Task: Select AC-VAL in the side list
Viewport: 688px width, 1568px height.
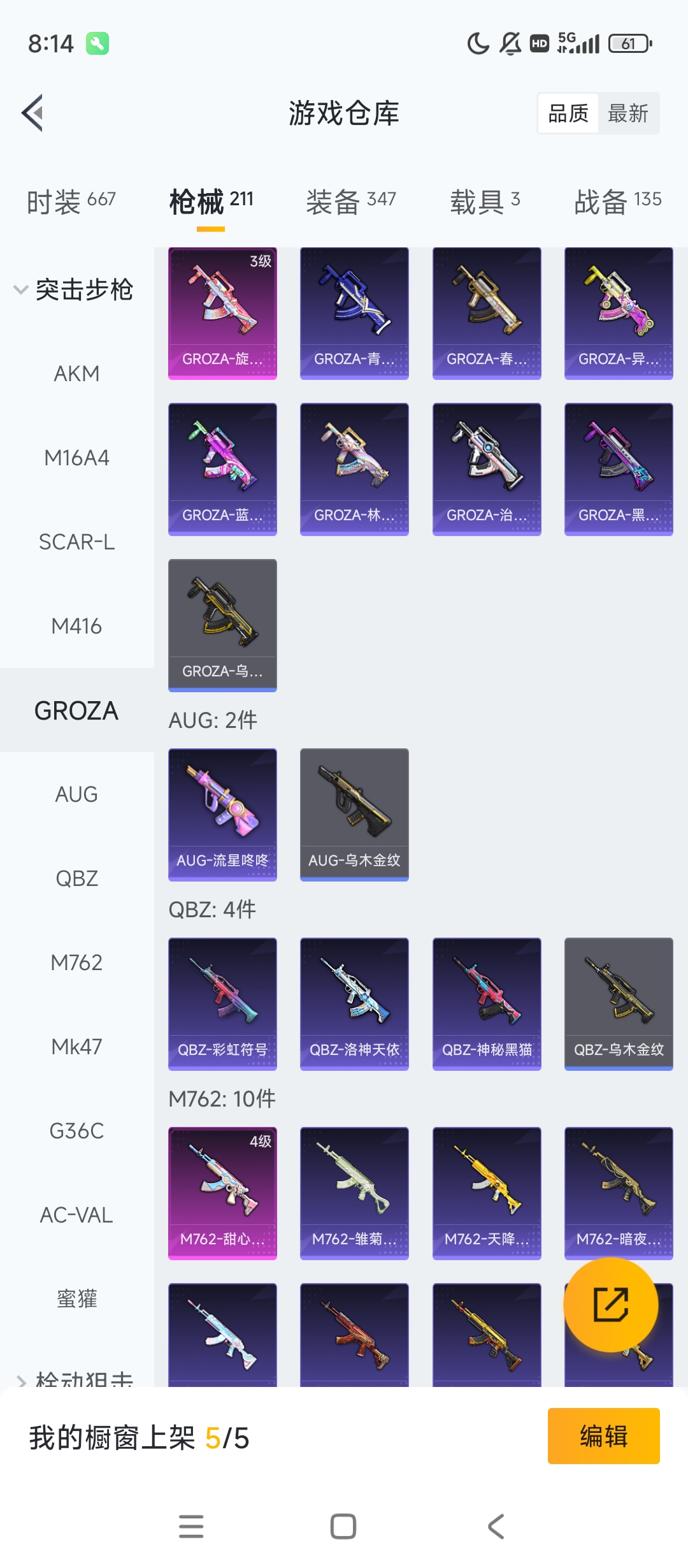Action: click(76, 1215)
